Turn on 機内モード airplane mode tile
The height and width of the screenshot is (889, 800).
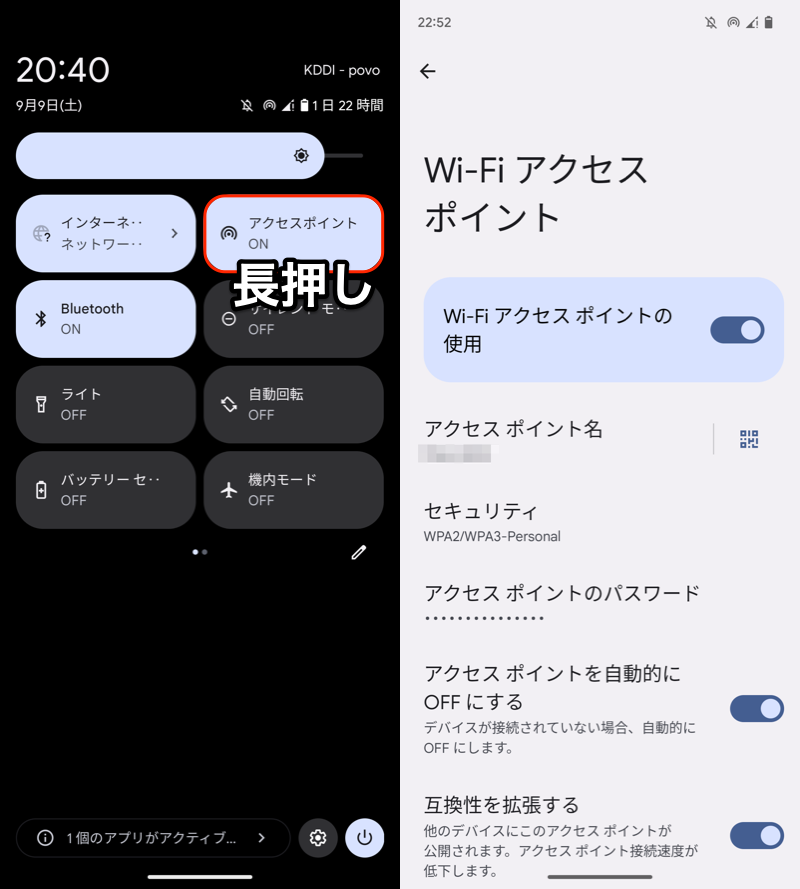(293, 489)
